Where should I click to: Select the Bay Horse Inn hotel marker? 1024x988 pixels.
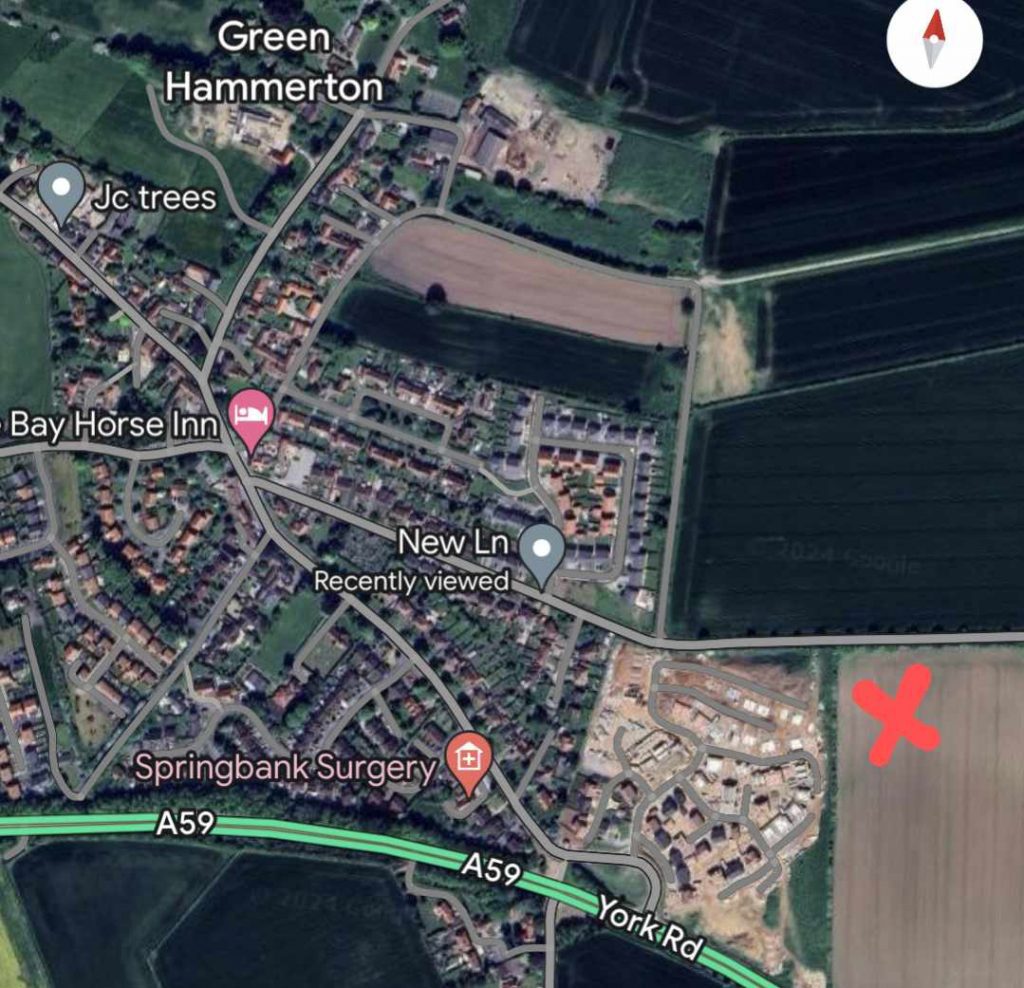250,417
